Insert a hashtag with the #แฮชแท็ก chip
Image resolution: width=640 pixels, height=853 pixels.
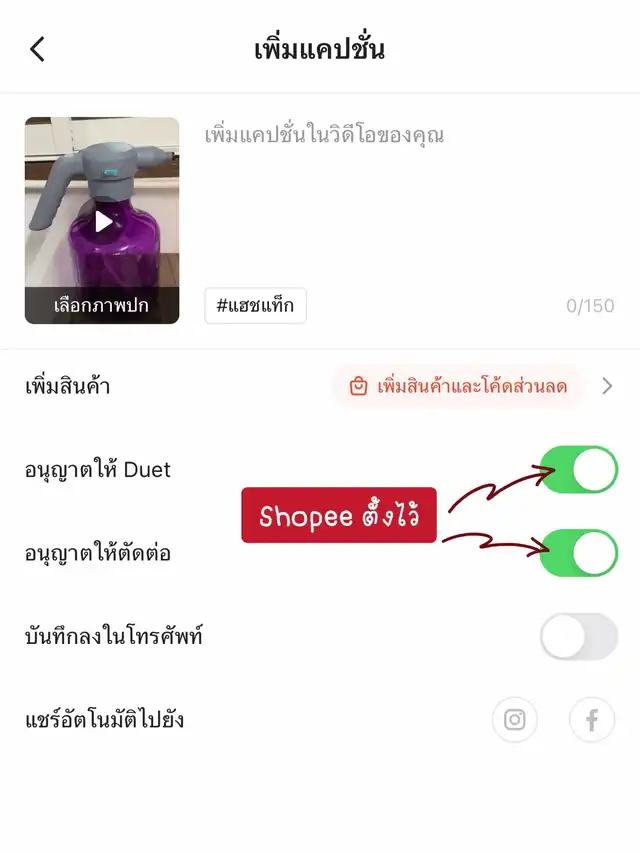255,306
